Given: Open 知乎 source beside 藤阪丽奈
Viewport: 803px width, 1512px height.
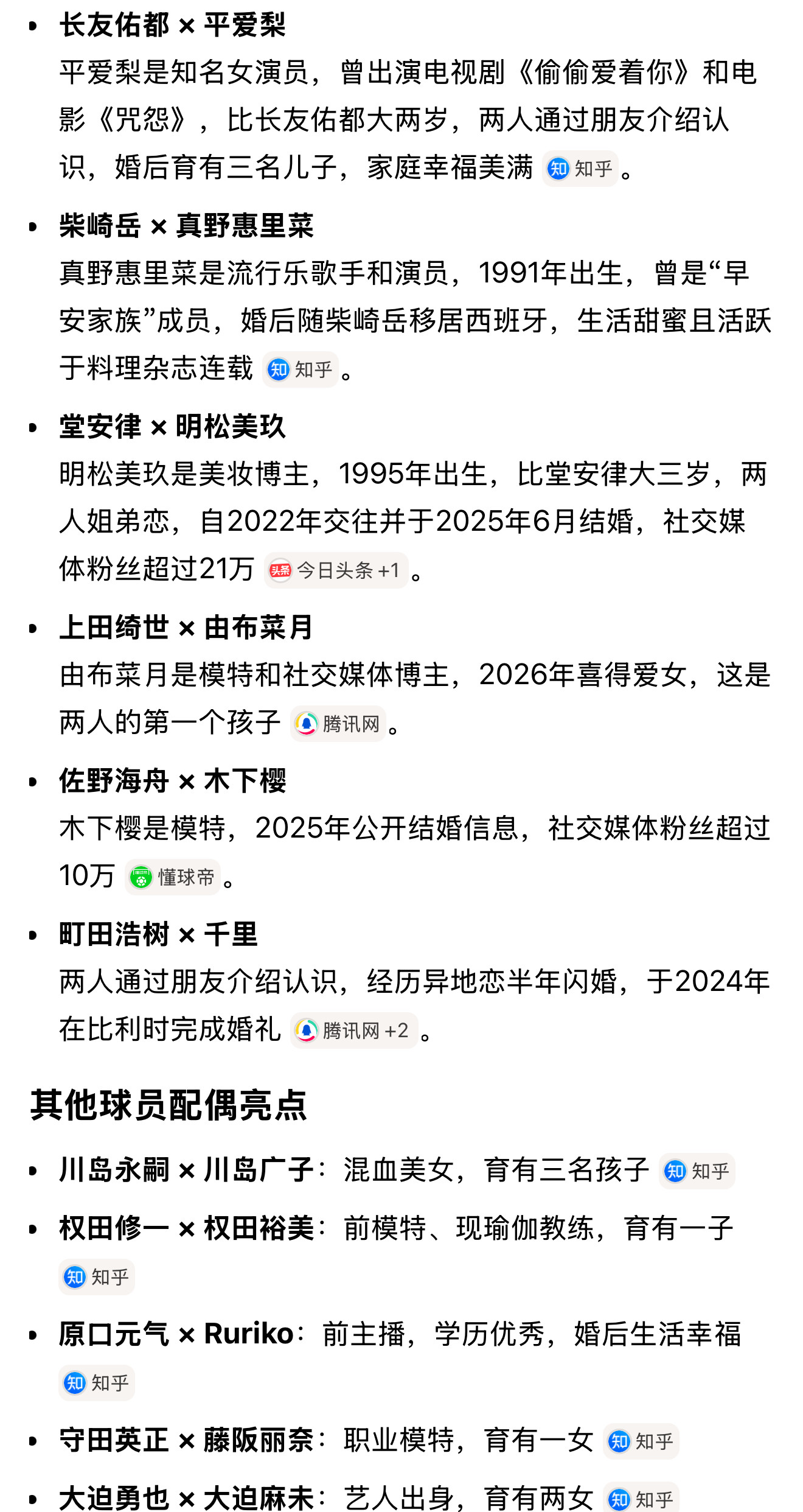Looking at the screenshot, I should pos(641,1441).
